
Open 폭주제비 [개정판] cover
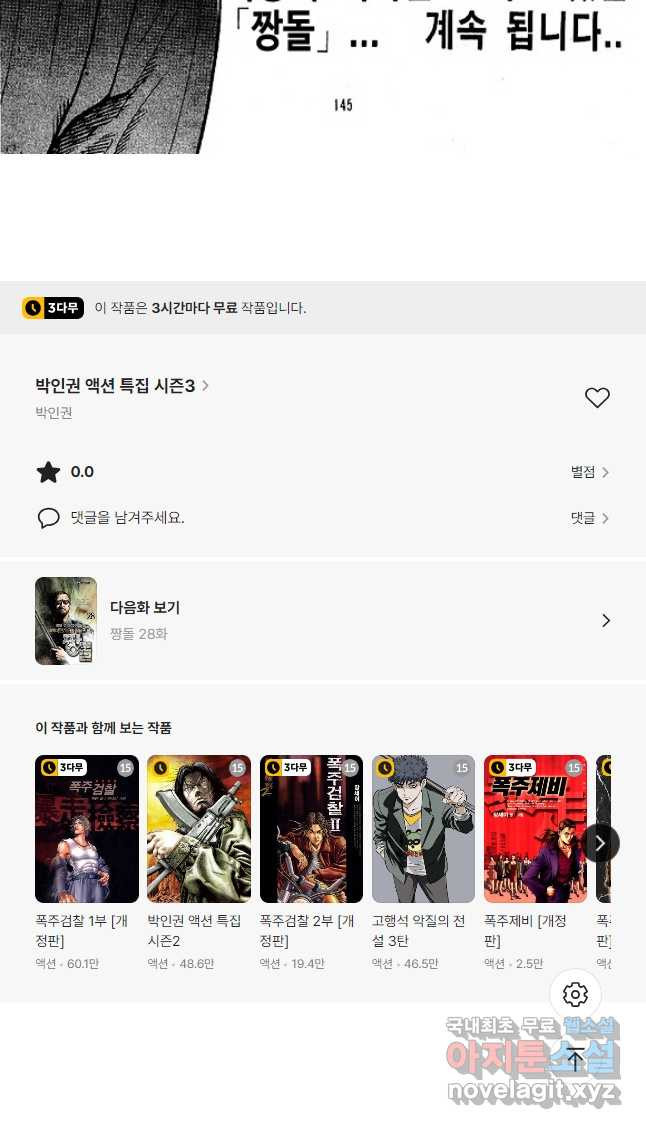tap(535, 829)
